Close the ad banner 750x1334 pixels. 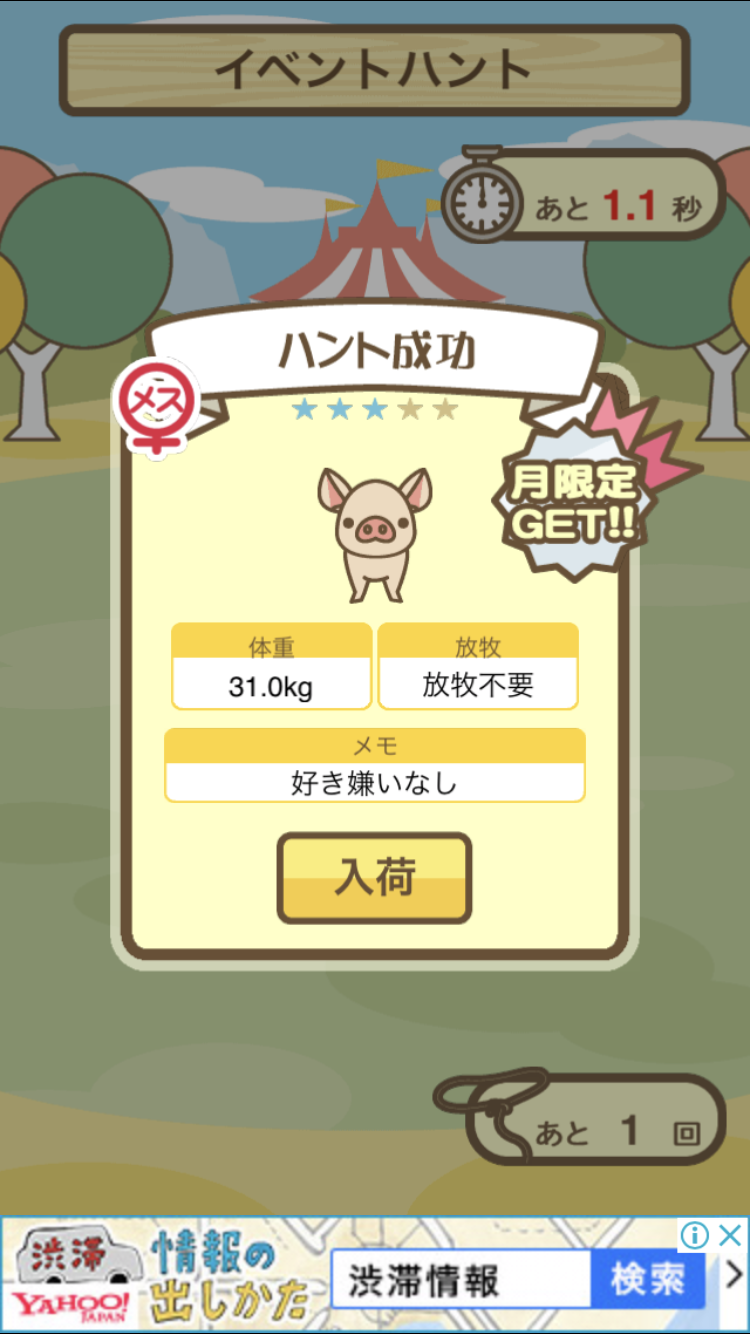tap(731, 1234)
